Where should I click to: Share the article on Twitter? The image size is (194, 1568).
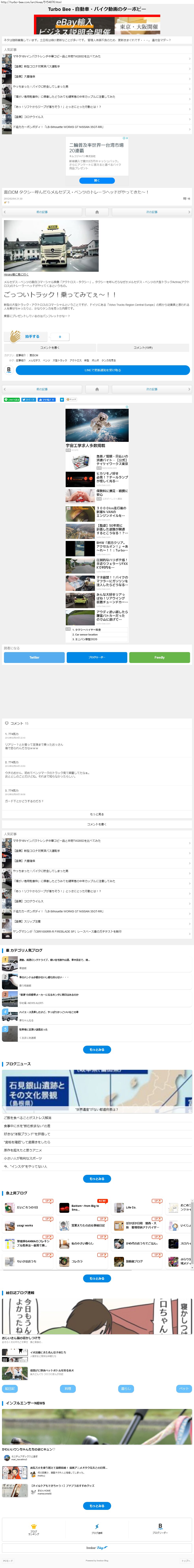click(x=34, y=657)
